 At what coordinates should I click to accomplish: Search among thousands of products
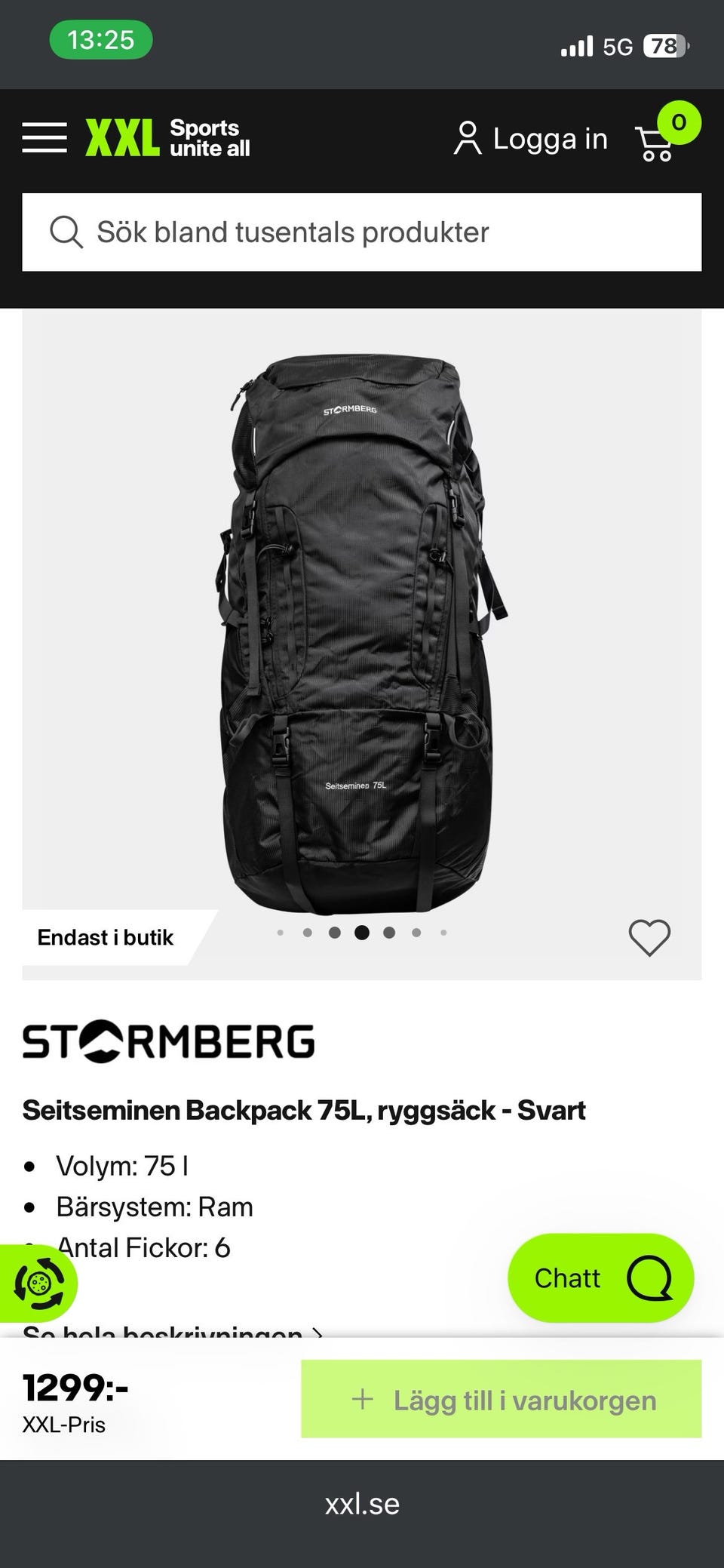pyautogui.click(x=362, y=232)
